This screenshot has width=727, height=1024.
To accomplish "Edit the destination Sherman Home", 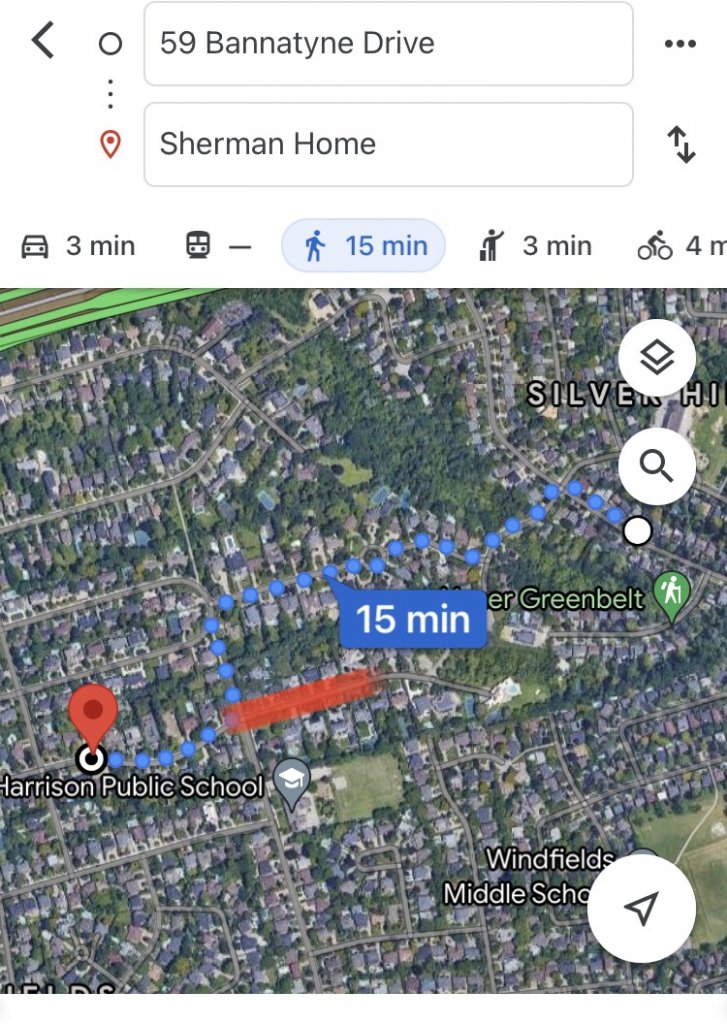I will click(x=388, y=144).
